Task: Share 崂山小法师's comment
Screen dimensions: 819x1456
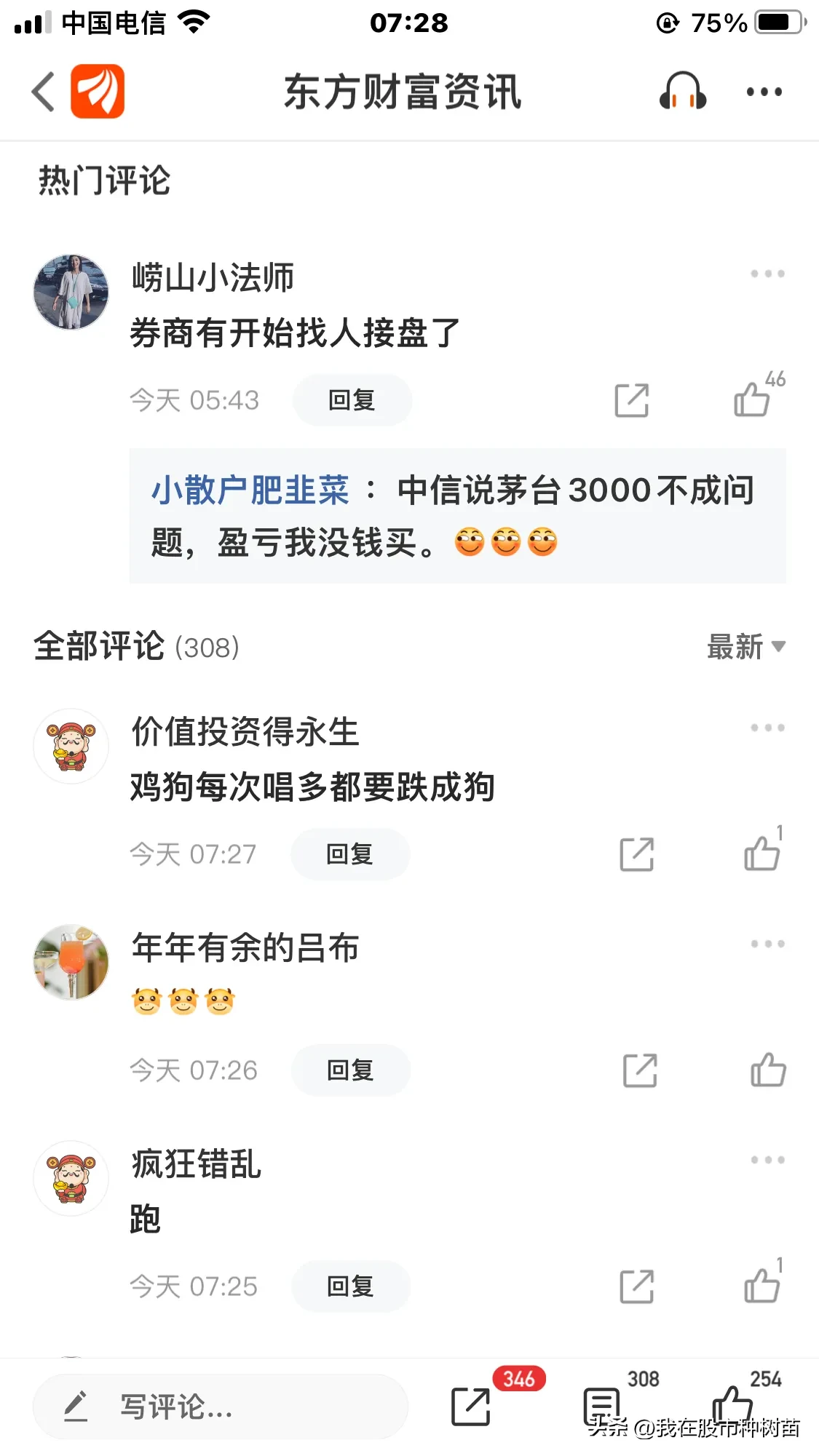Action: point(631,400)
